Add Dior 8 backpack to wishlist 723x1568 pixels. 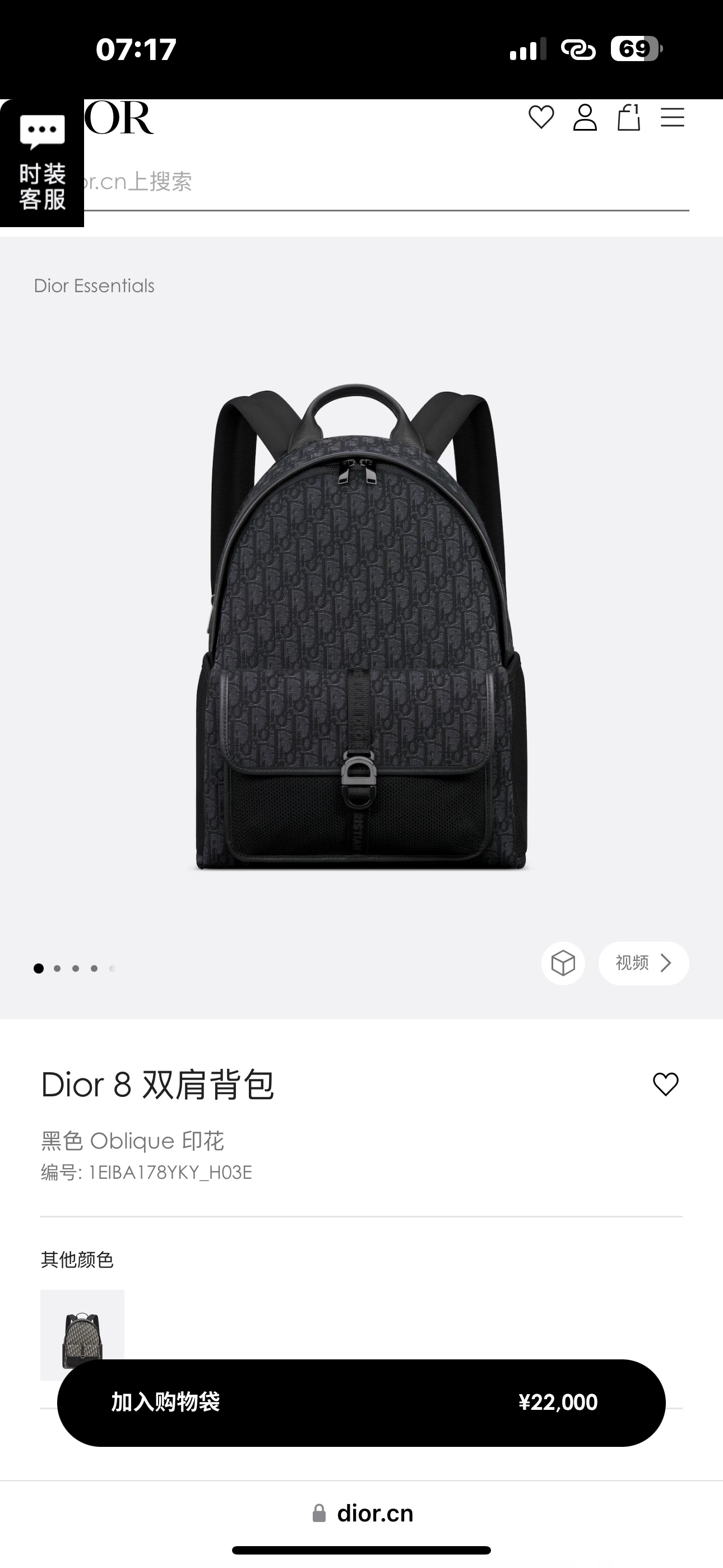coord(665,1084)
